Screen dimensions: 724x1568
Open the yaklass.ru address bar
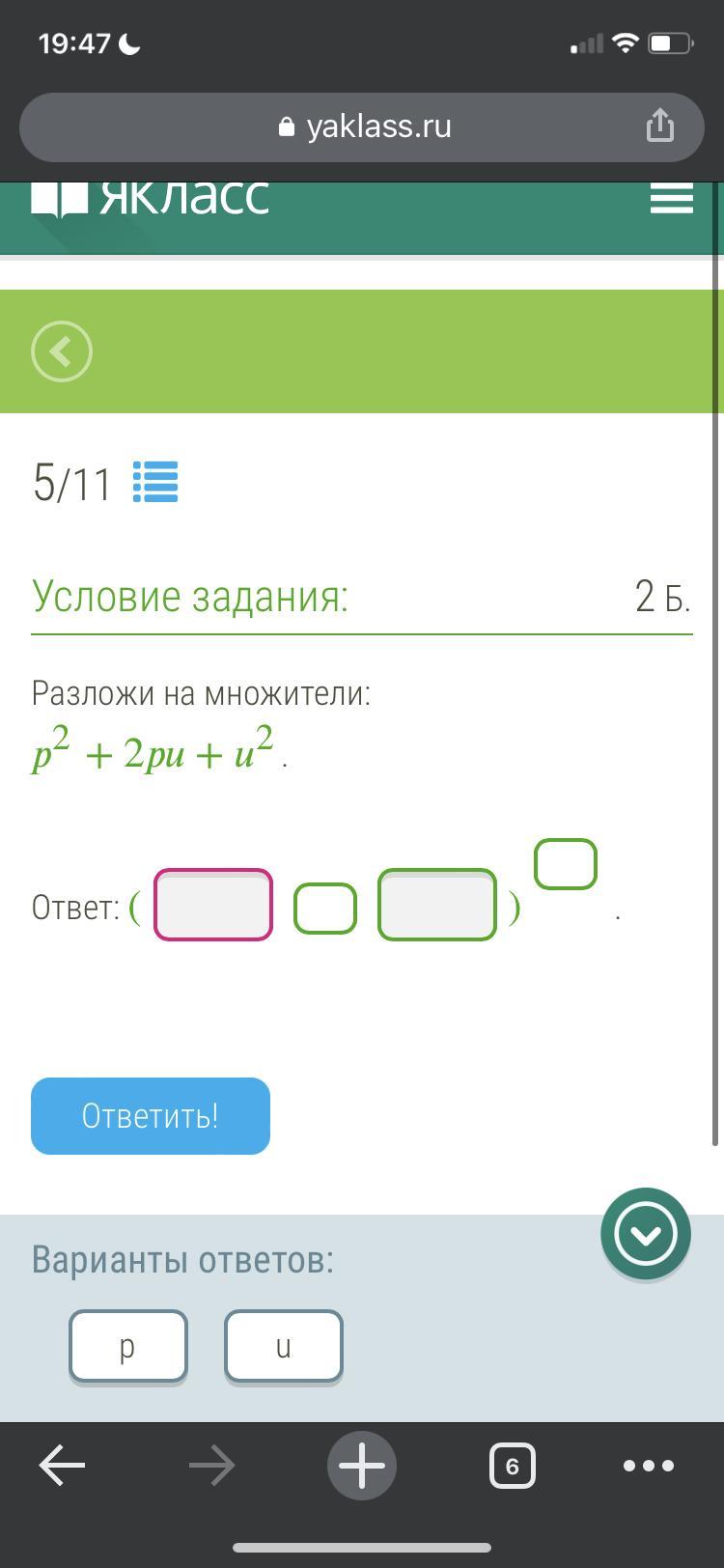pos(362,126)
